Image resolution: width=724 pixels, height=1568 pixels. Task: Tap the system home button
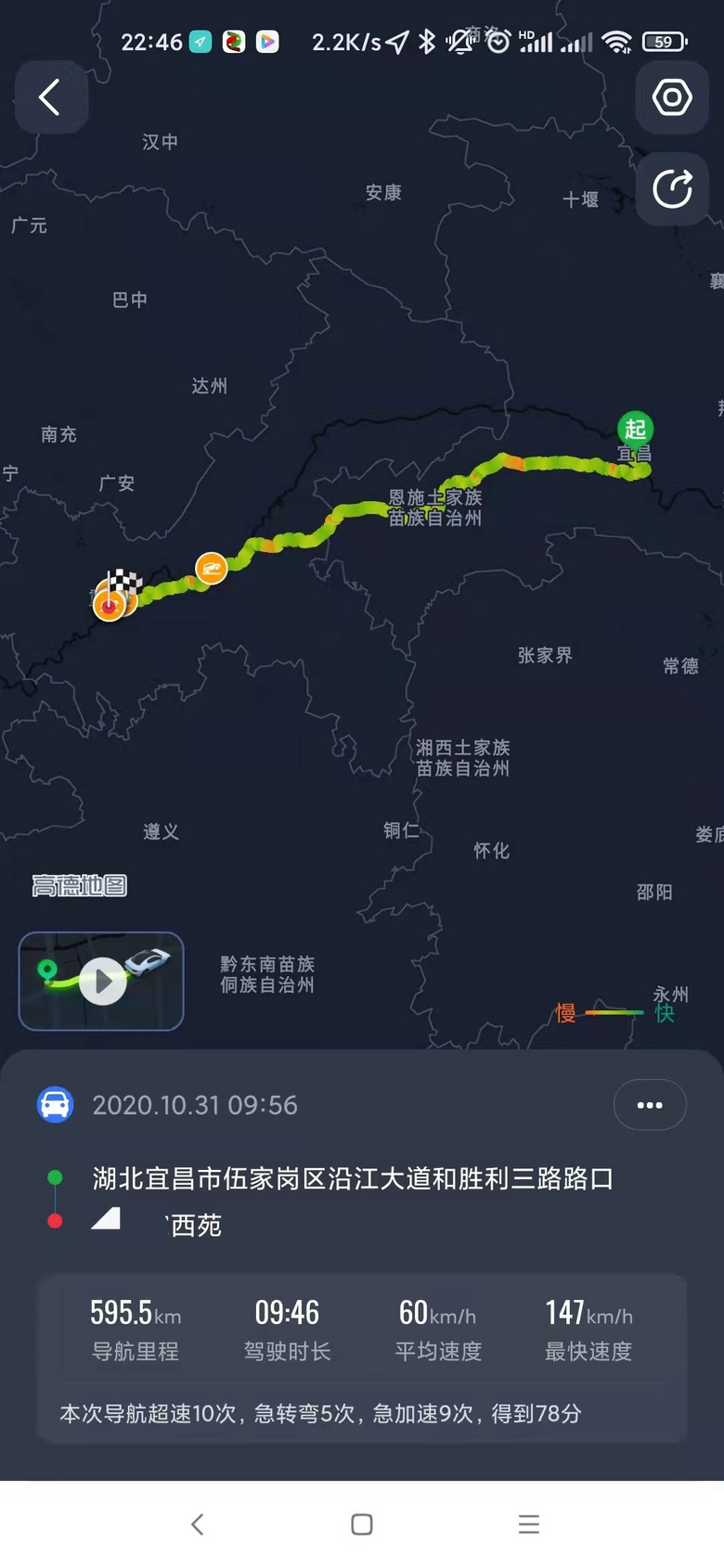coord(362,1524)
